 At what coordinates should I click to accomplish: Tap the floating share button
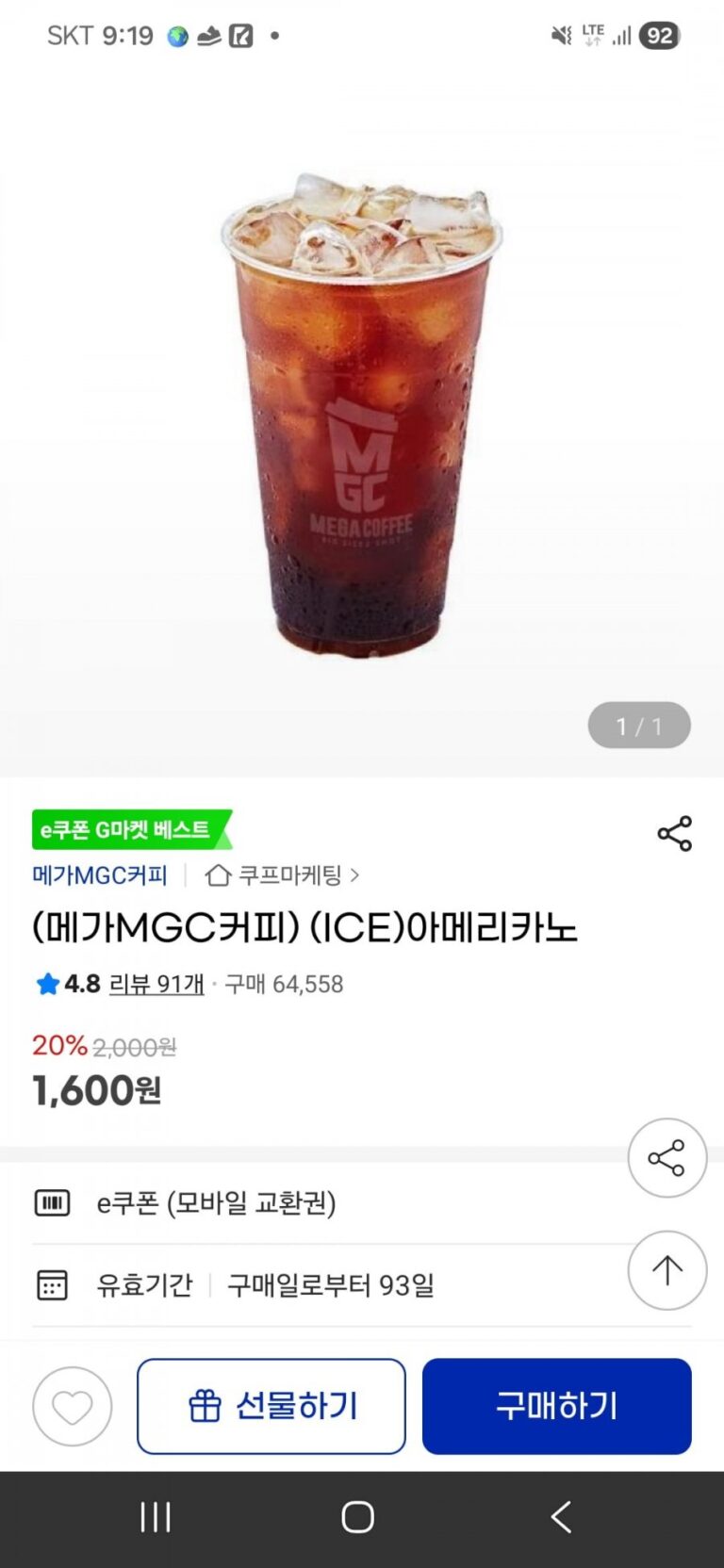click(666, 1158)
